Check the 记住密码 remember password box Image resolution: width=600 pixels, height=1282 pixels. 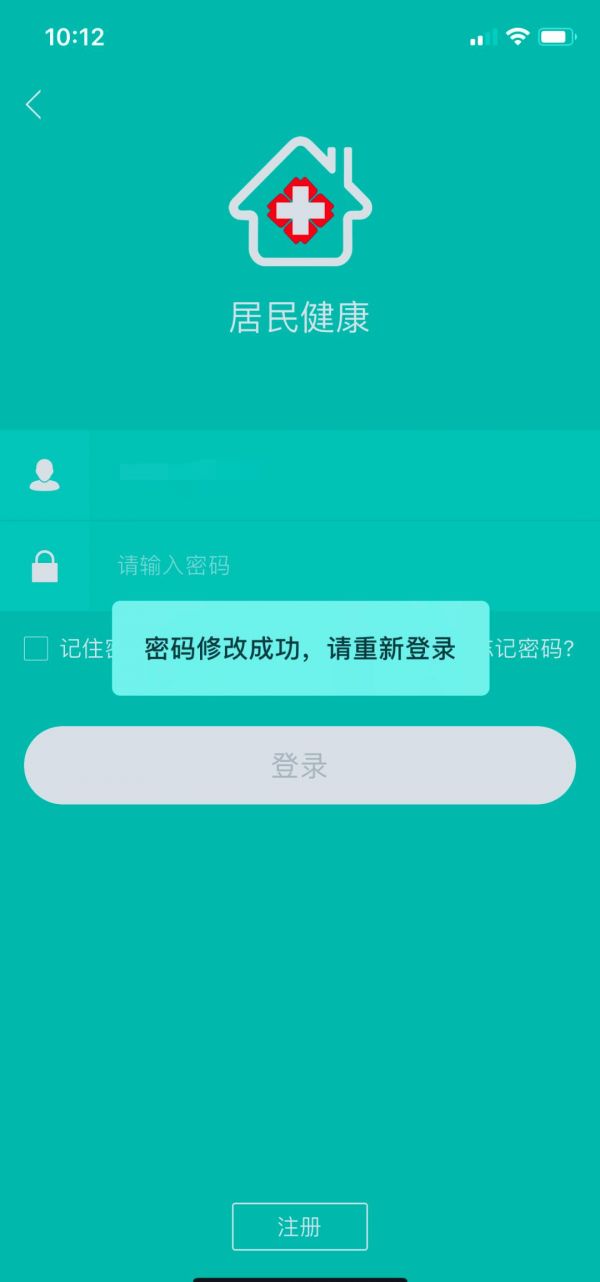click(x=36, y=649)
